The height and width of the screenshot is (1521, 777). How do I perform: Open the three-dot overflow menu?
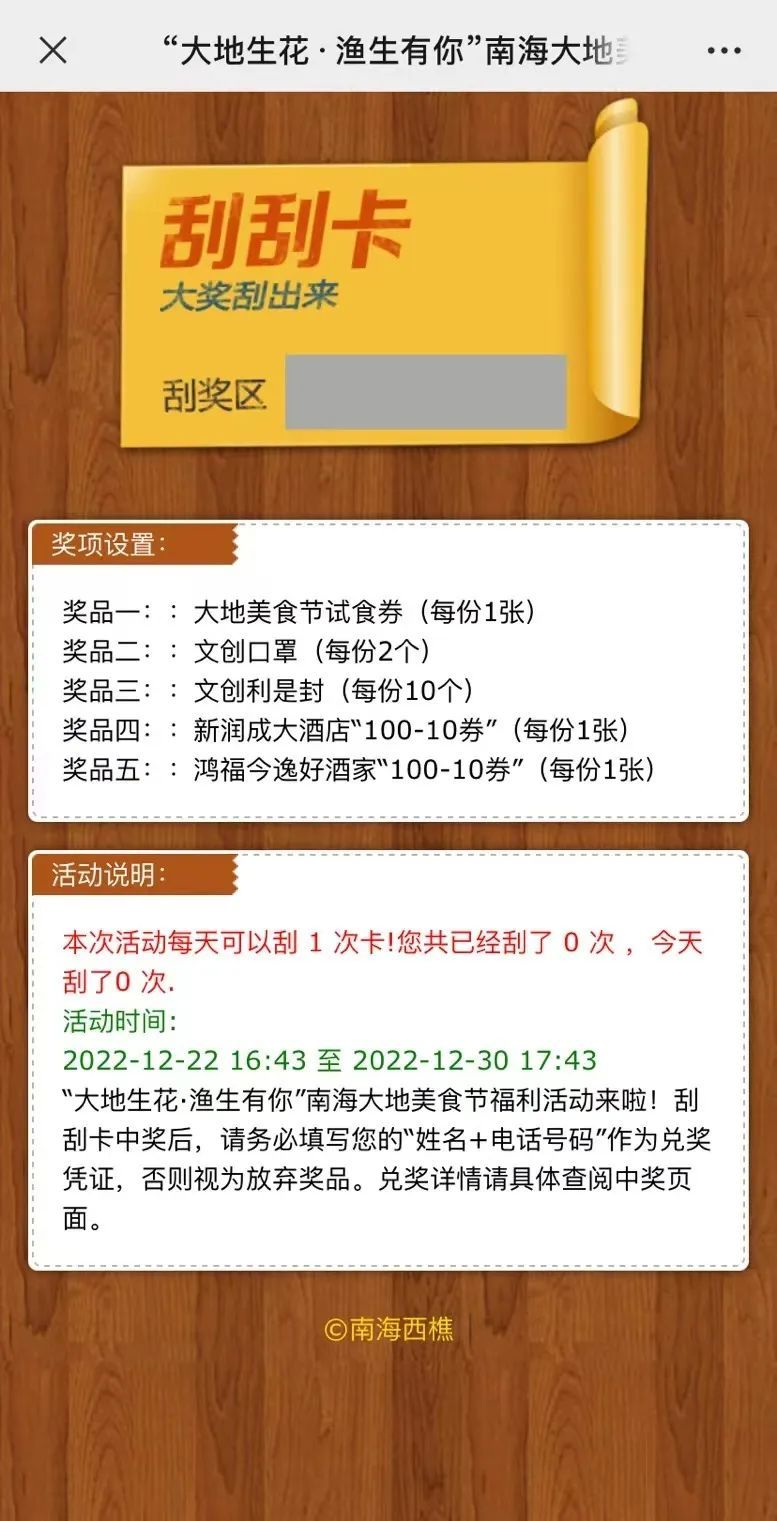(x=724, y=51)
